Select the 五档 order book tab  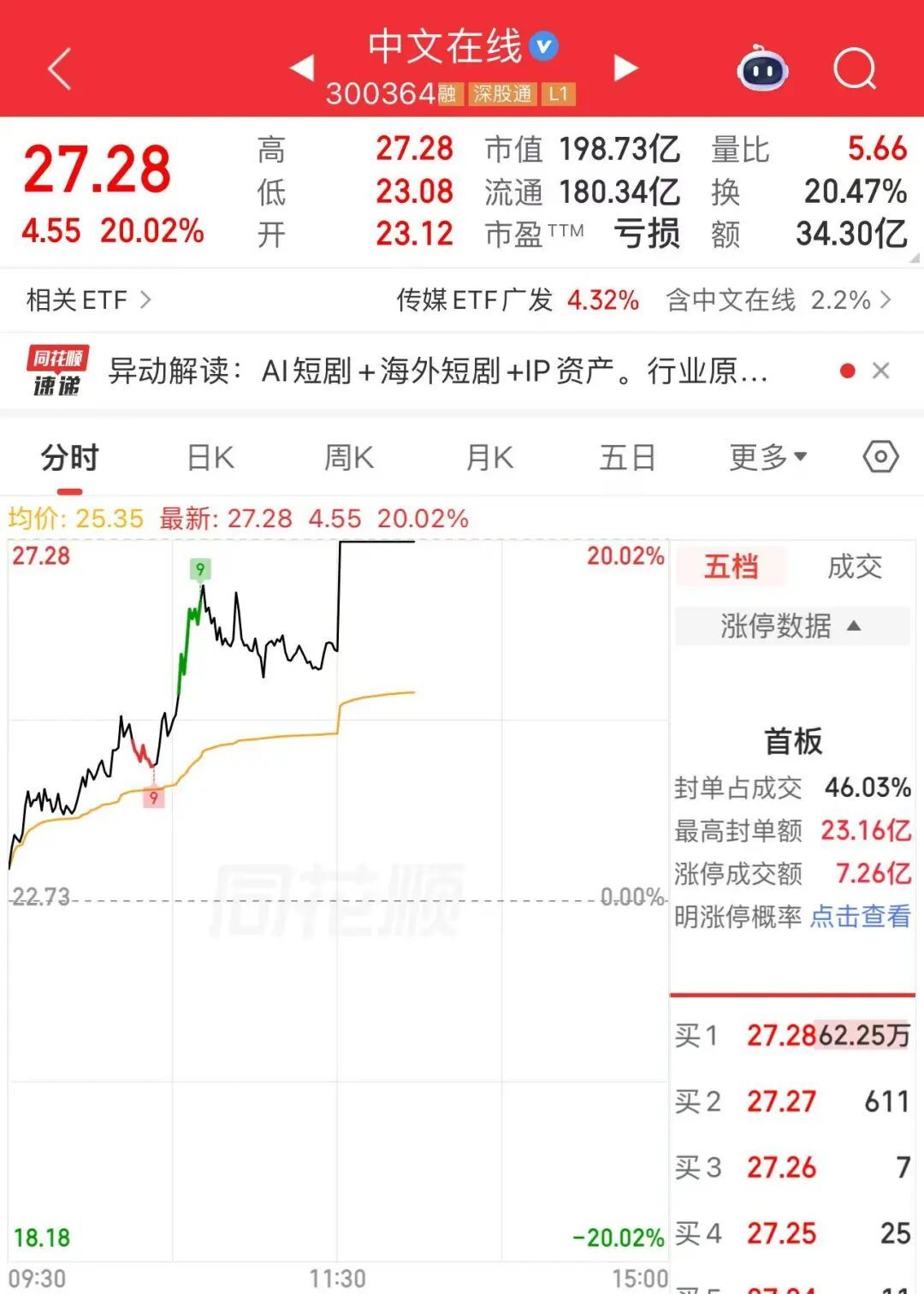pos(731,566)
